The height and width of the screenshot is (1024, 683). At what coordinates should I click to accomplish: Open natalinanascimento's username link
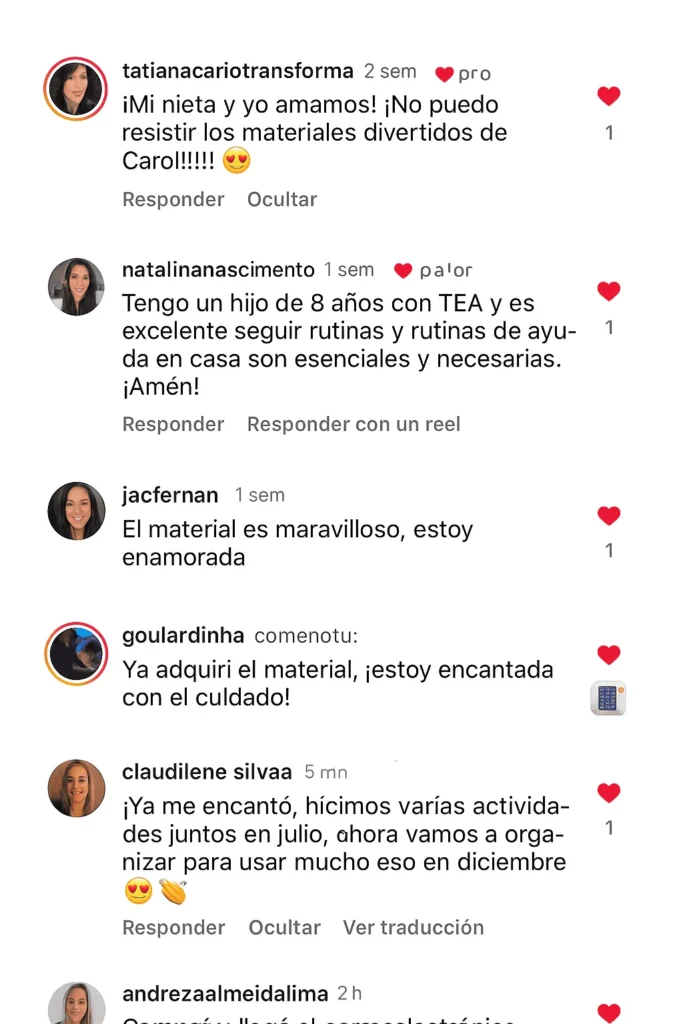[218, 270]
